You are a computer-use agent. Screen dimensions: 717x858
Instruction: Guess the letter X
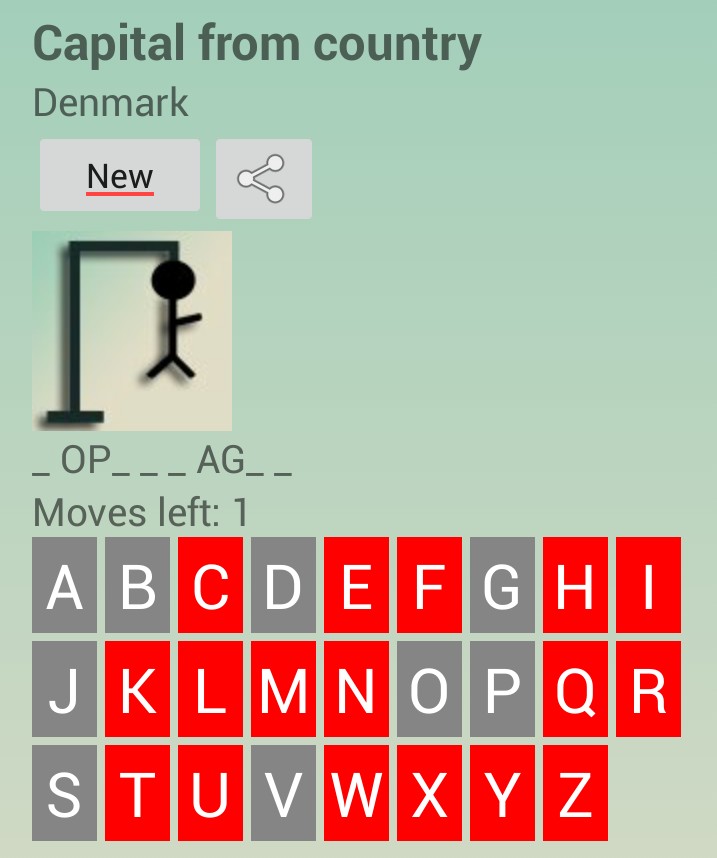coord(429,793)
